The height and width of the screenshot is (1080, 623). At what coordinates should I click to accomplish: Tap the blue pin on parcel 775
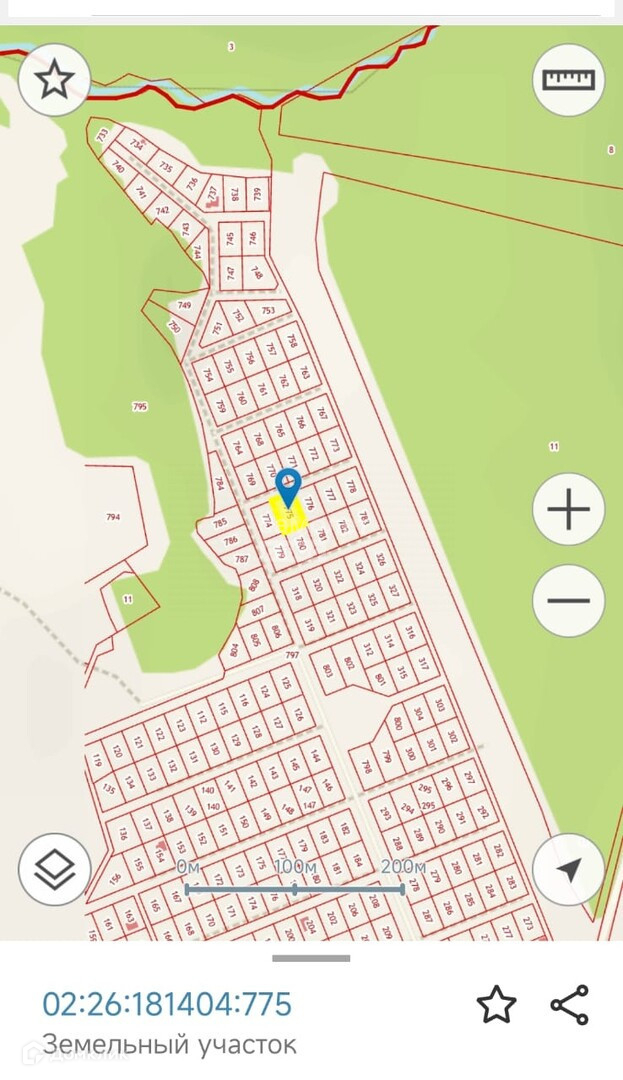click(x=288, y=487)
